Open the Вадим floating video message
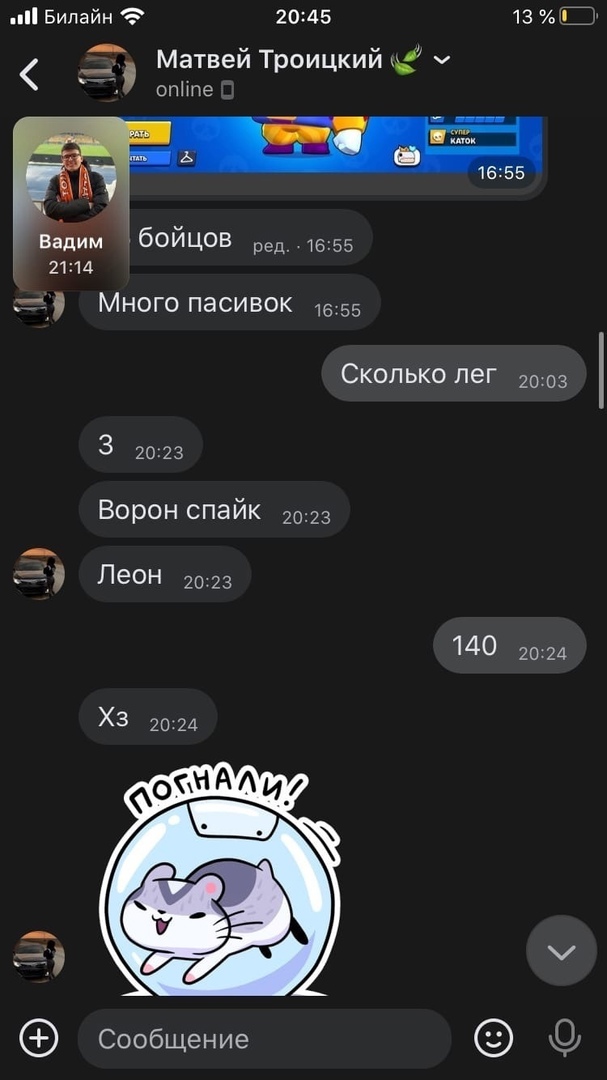 pos(70,203)
